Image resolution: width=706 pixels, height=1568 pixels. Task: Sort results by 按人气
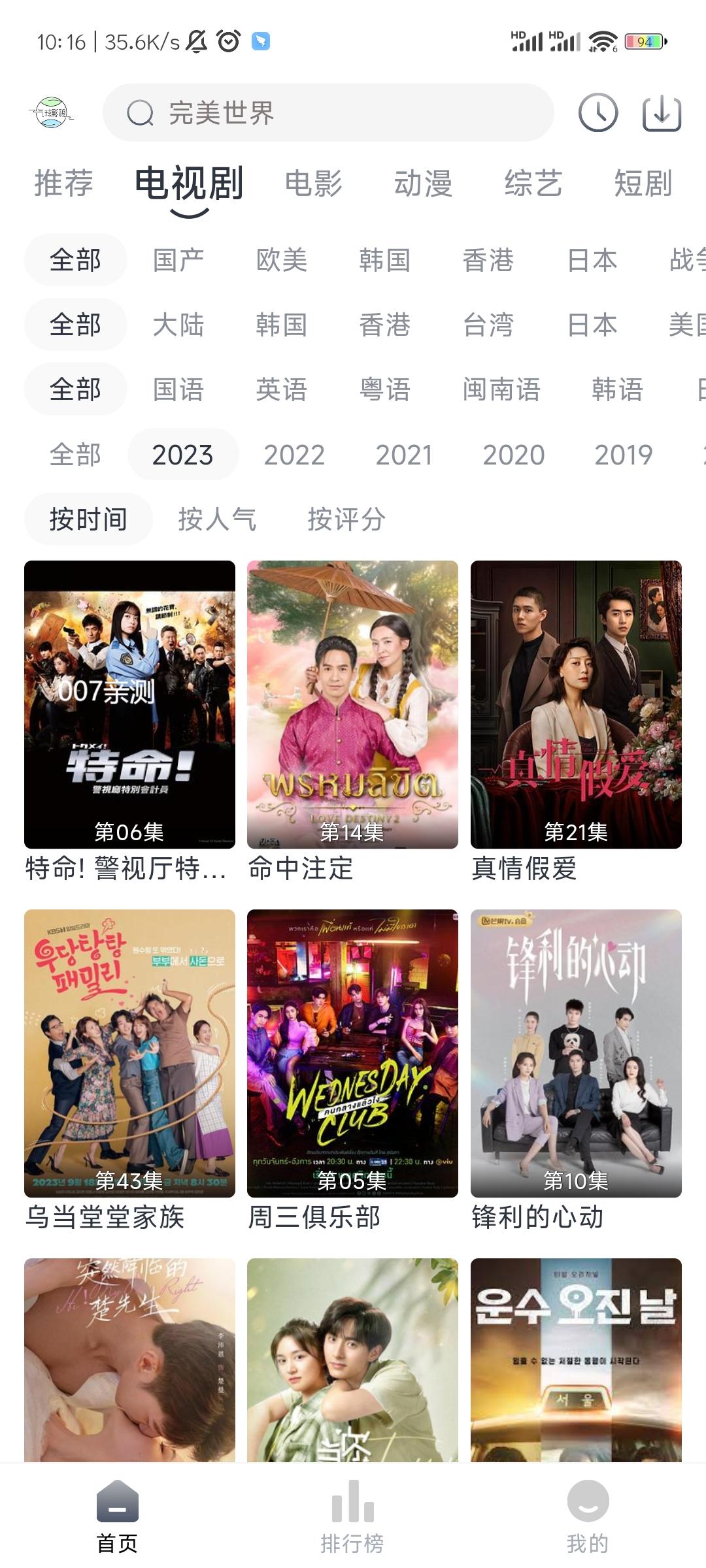coord(218,519)
